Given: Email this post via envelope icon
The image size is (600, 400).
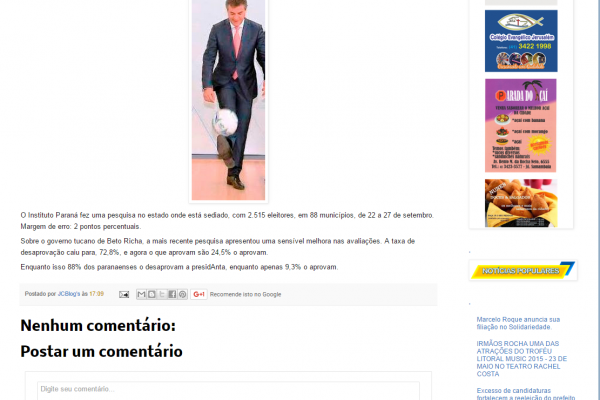Looking at the screenshot, I should point(124,294).
